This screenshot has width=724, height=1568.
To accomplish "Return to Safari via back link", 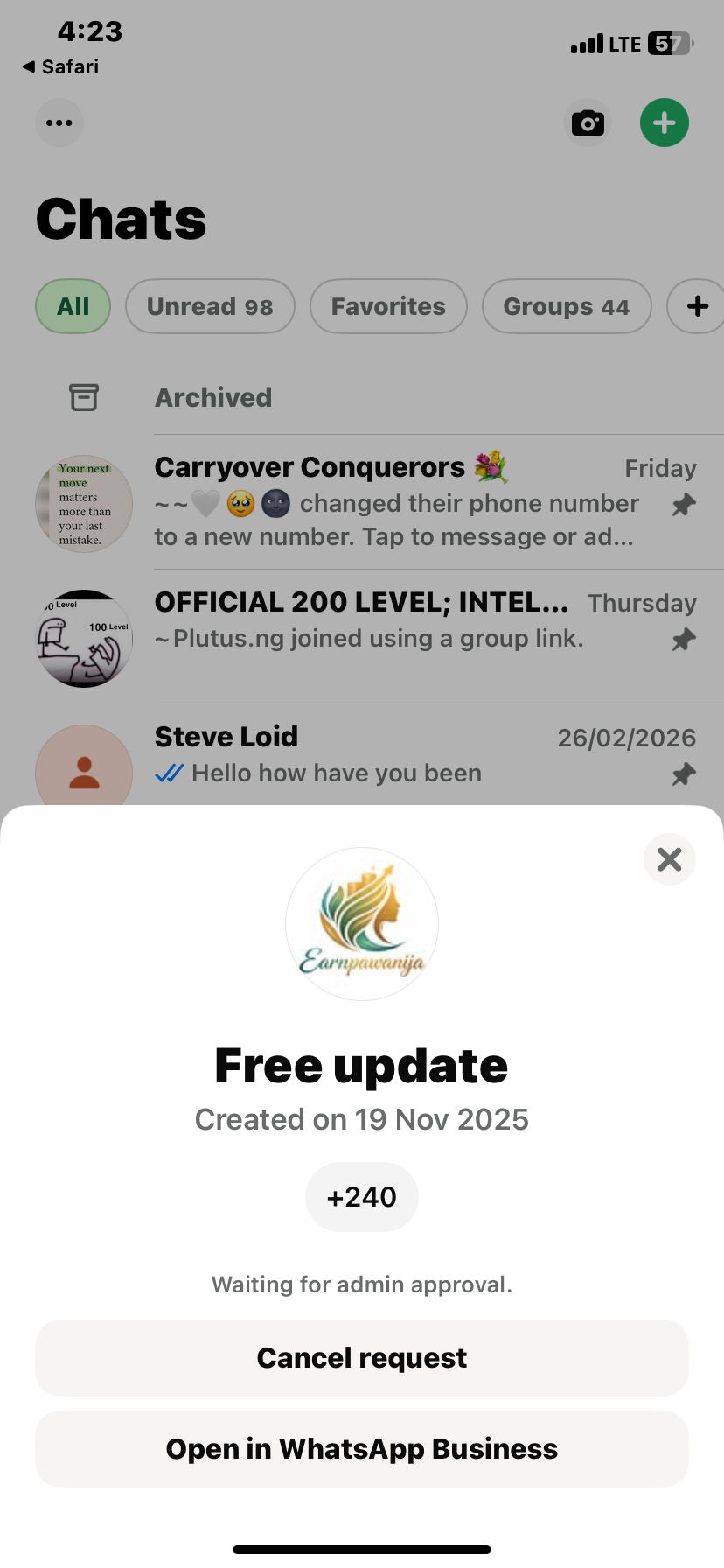I will click(x=59, y=67).
